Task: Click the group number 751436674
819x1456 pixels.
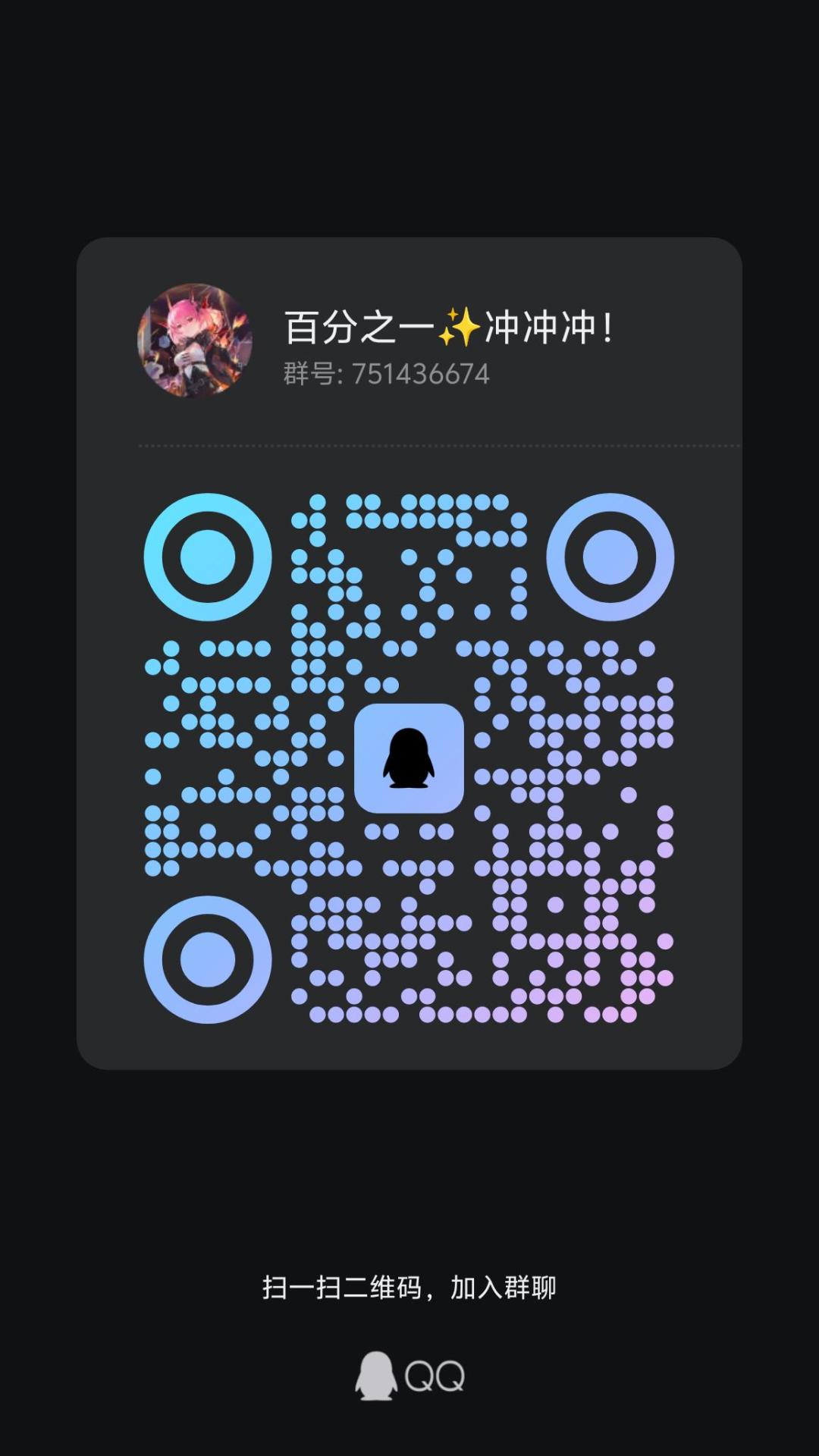Action: (x=422, y=373)
